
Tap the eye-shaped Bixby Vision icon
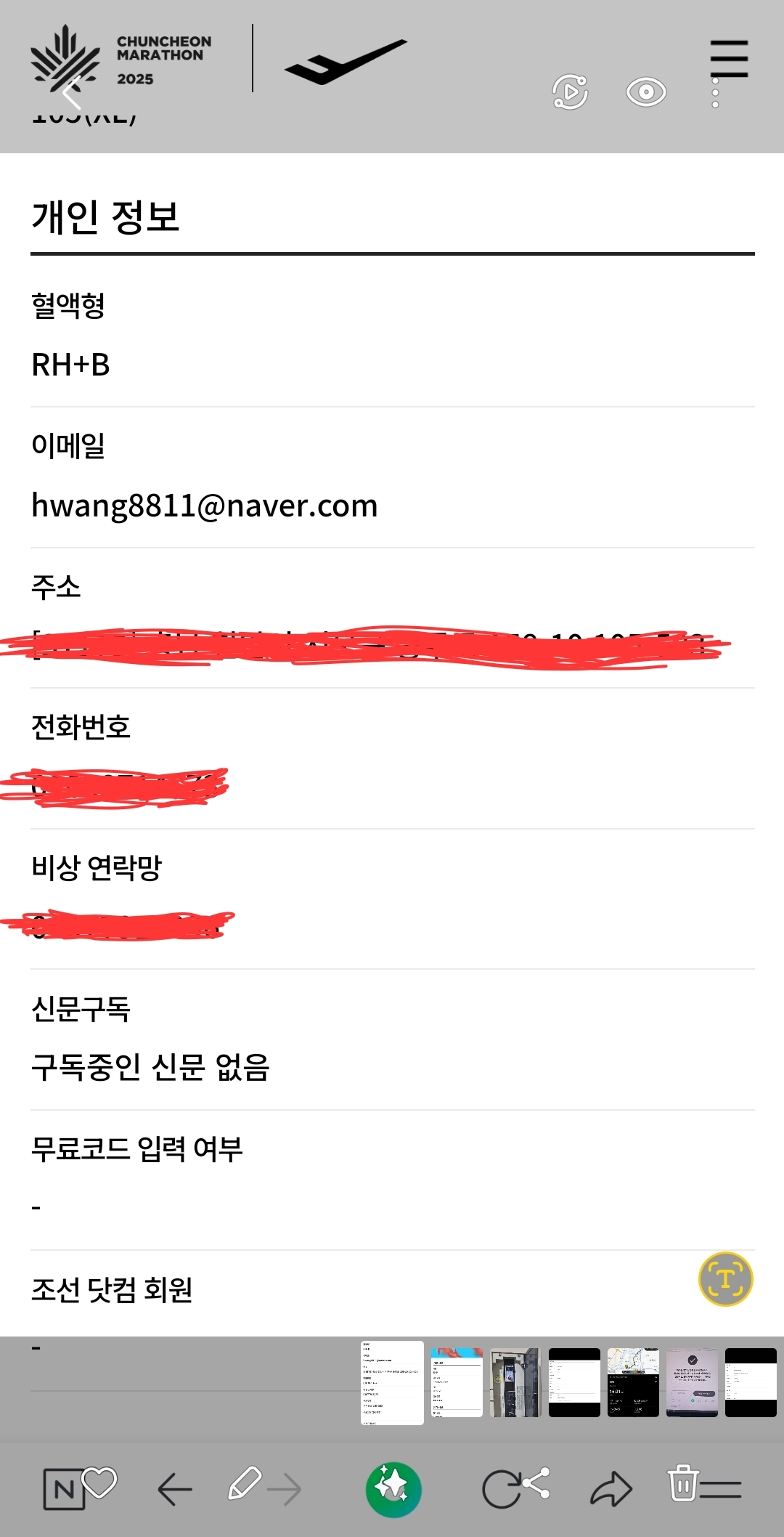pos(646,92)
